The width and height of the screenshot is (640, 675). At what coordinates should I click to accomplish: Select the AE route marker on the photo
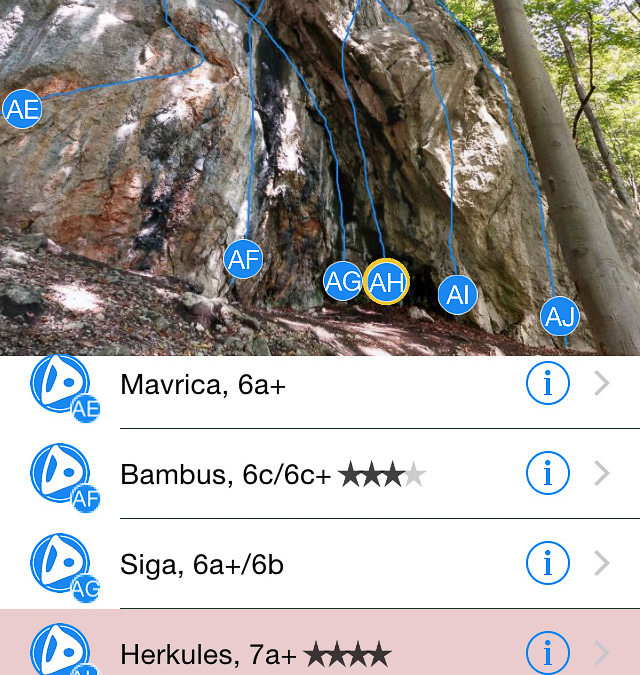[x=22, y=109]
